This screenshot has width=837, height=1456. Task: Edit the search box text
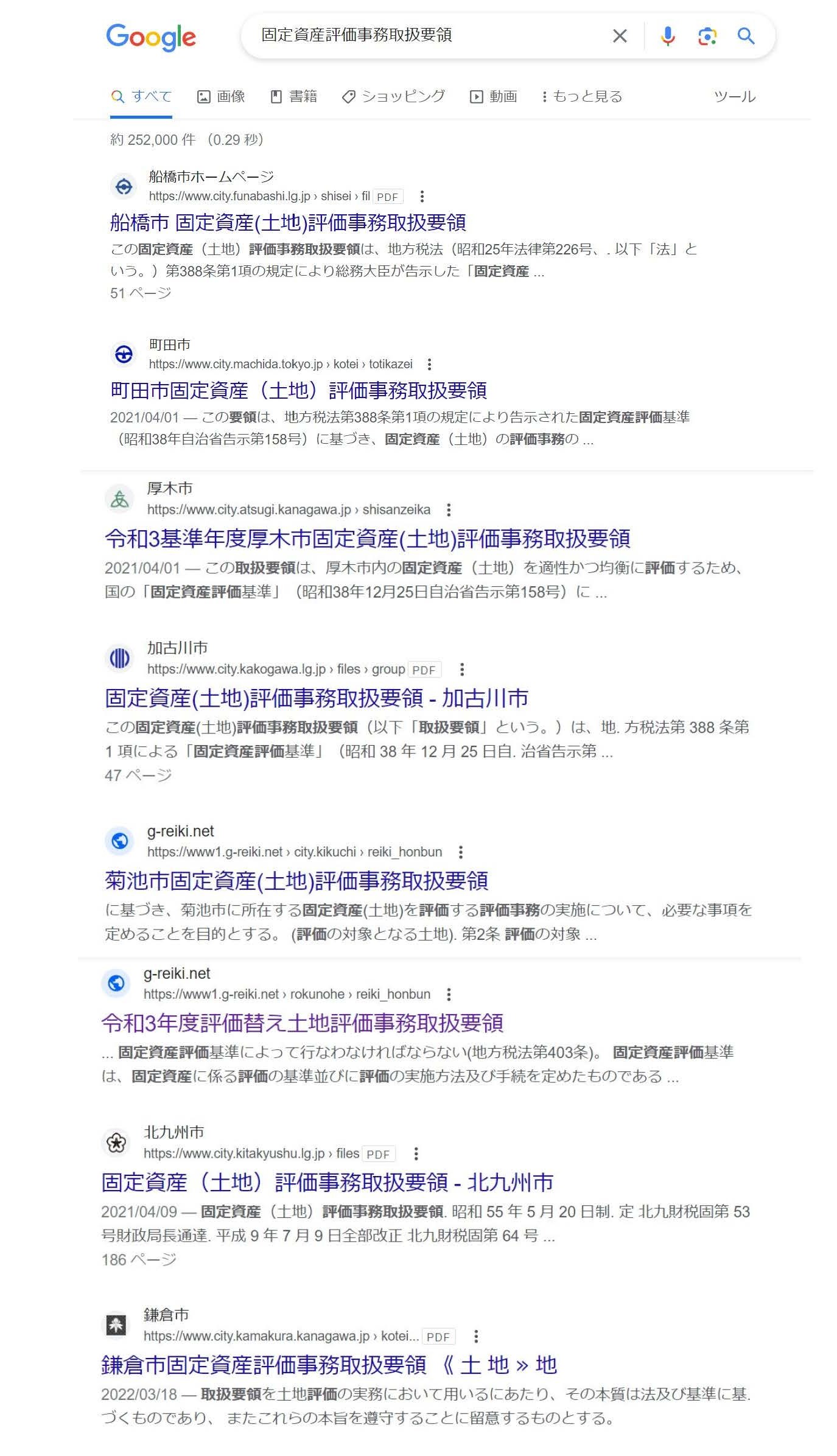coord(426,35)
